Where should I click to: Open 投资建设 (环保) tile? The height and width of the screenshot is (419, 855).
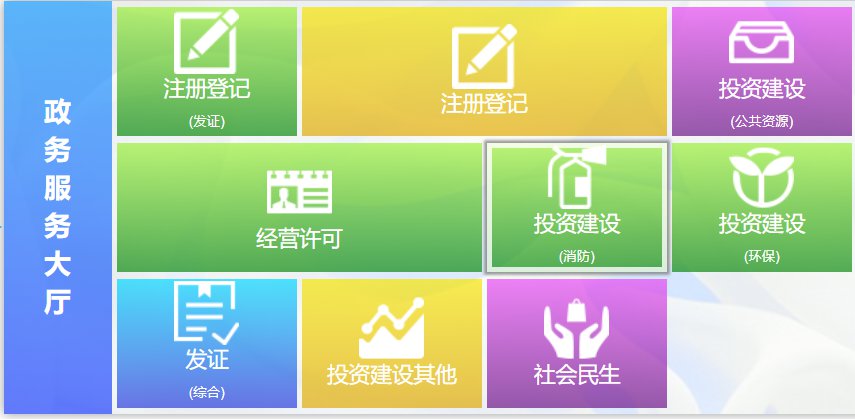[761, 207]
